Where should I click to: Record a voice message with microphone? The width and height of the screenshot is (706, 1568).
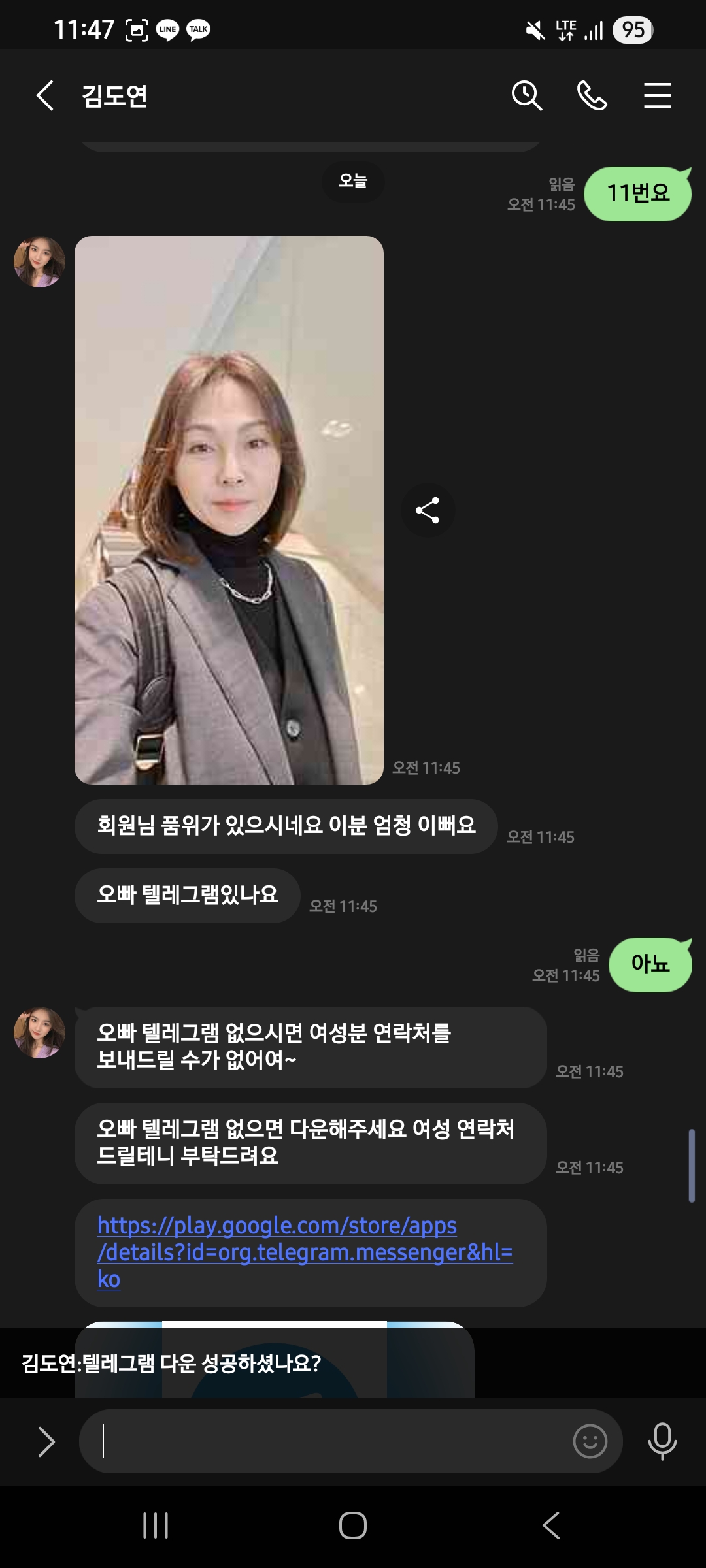click(x=662, y=1442)
